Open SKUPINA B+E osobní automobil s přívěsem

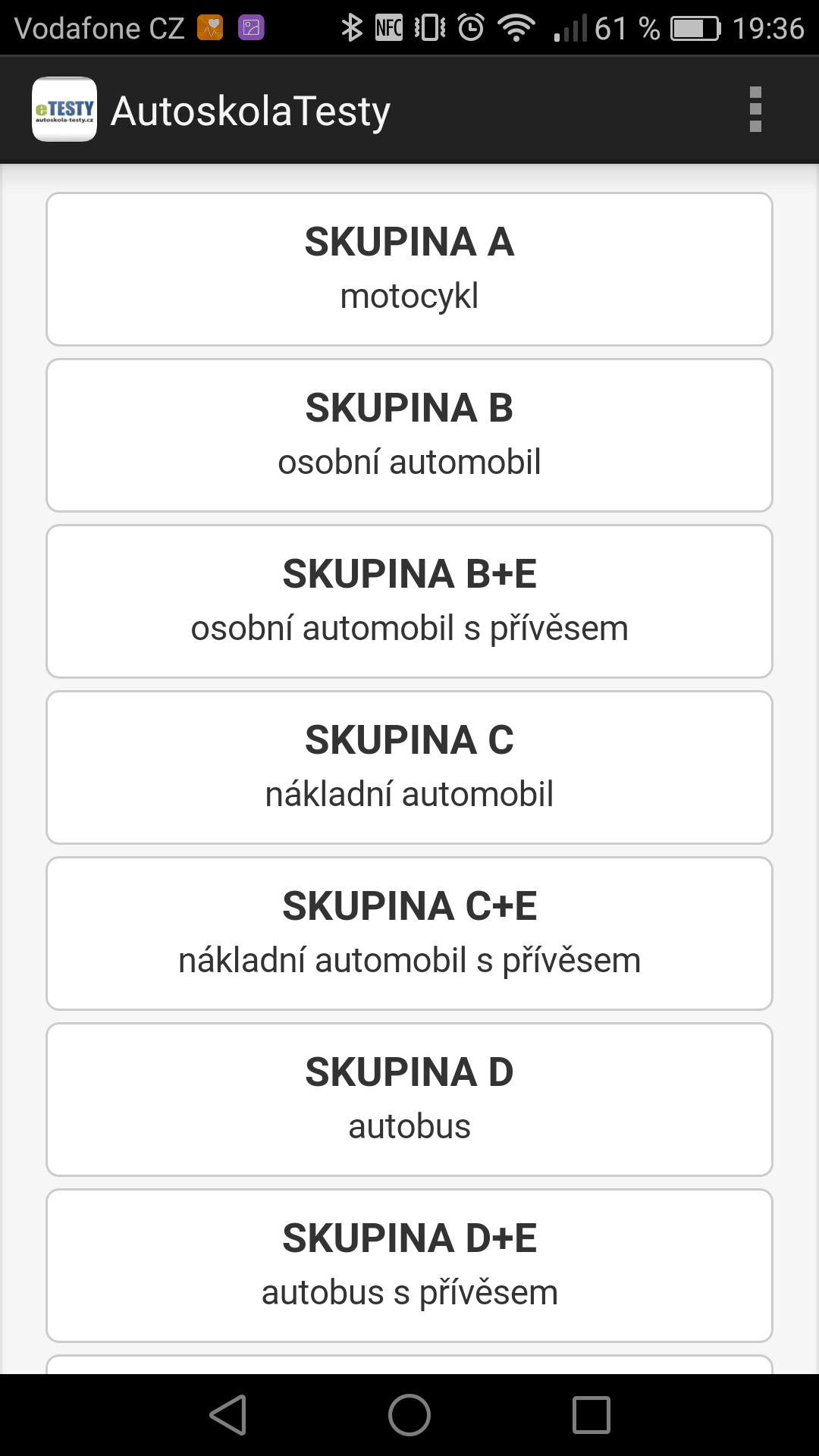[x=409, y=601]
